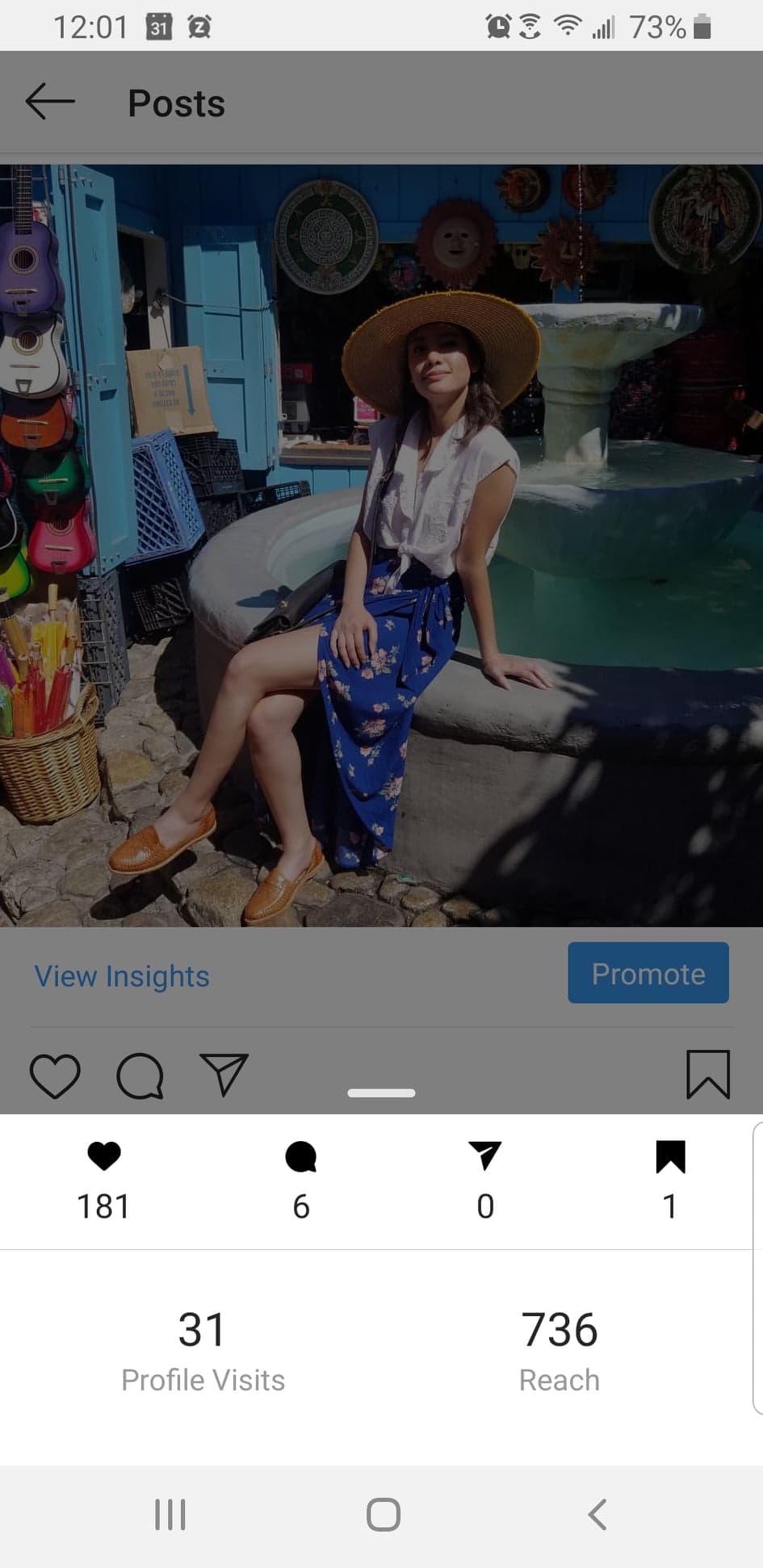The height and width of the screenshot is (1568, 763).
Task: Tap the insights sheet drag handle
Action: [x=381, y=1093]
